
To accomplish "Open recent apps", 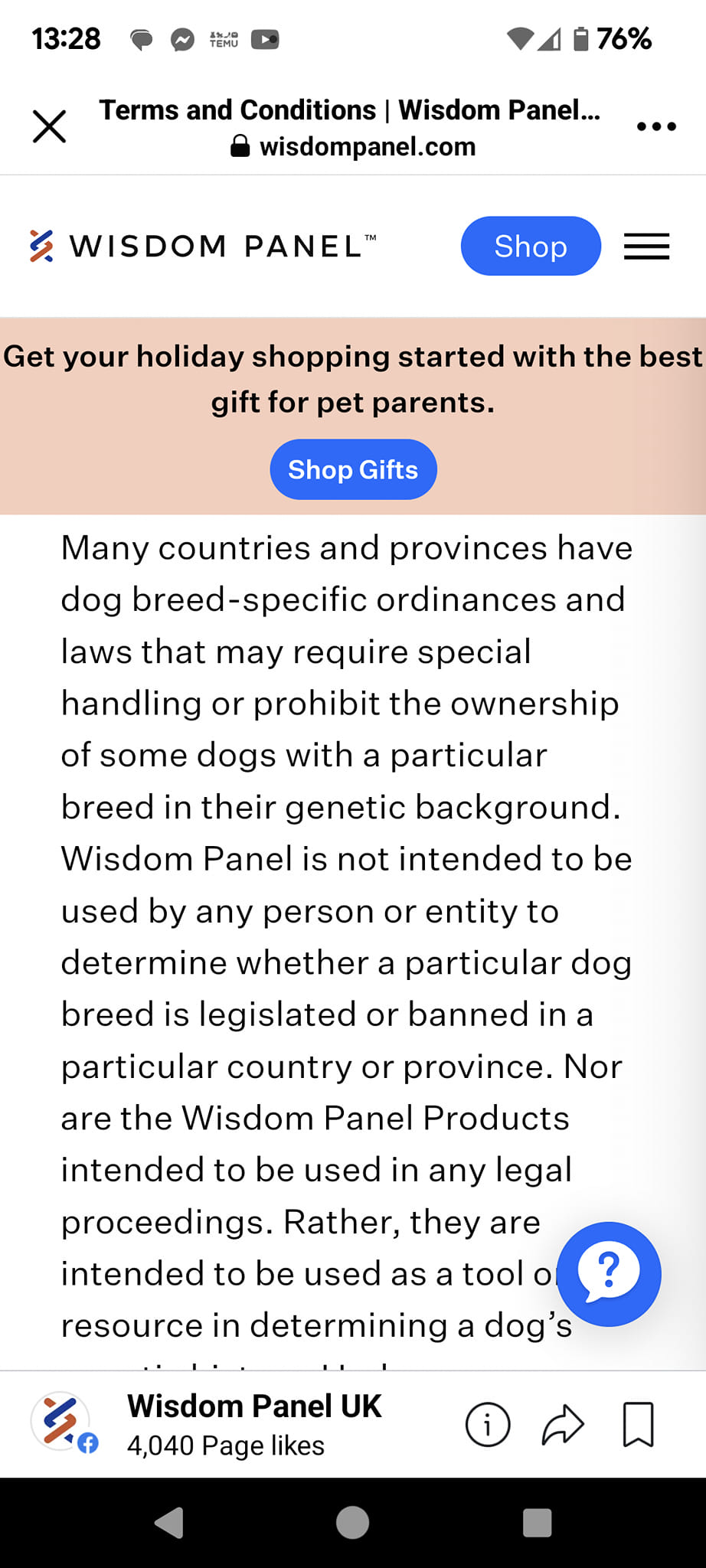I will click(537, 1523).
